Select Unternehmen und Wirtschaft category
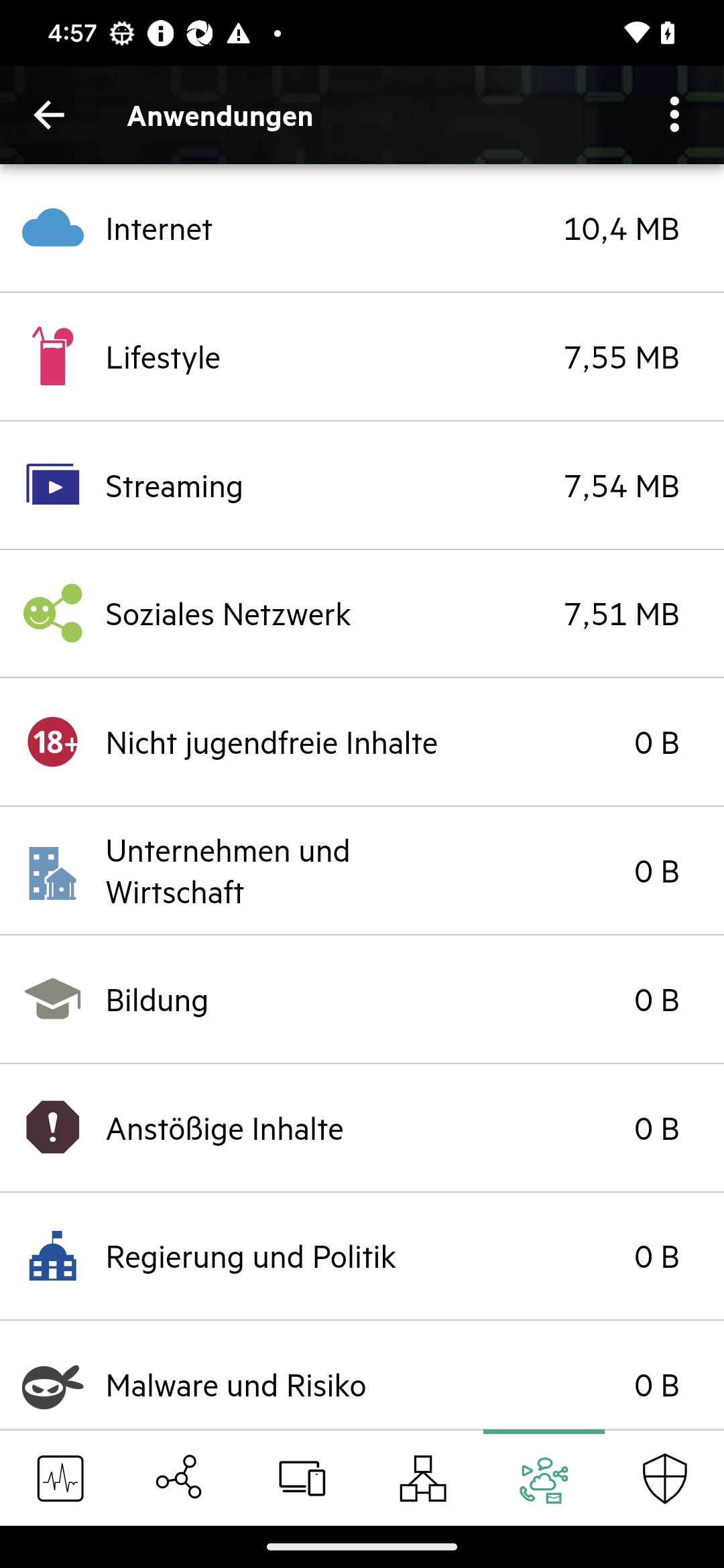 point(362,871)
